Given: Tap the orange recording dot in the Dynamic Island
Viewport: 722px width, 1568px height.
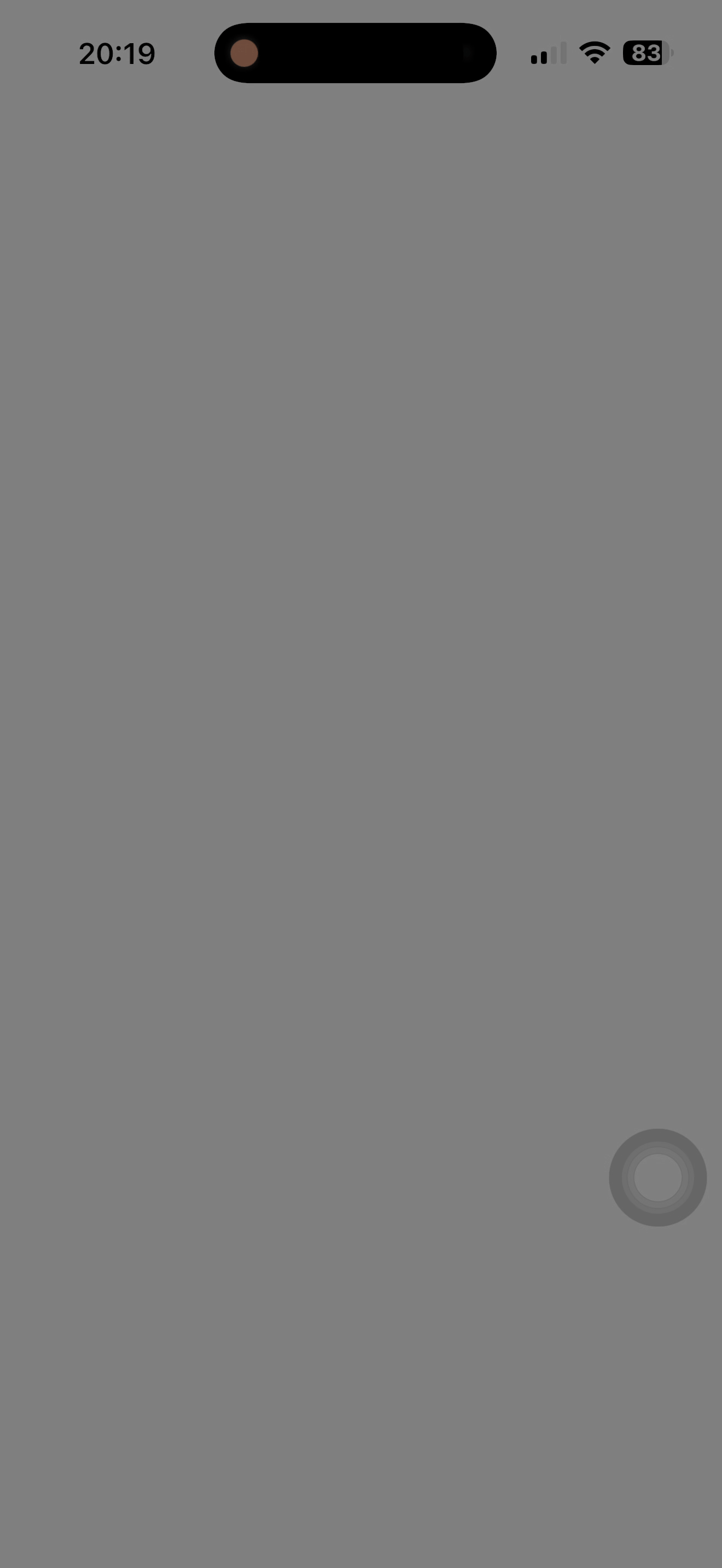Looking at the screenshot, I should click(246, 54).
